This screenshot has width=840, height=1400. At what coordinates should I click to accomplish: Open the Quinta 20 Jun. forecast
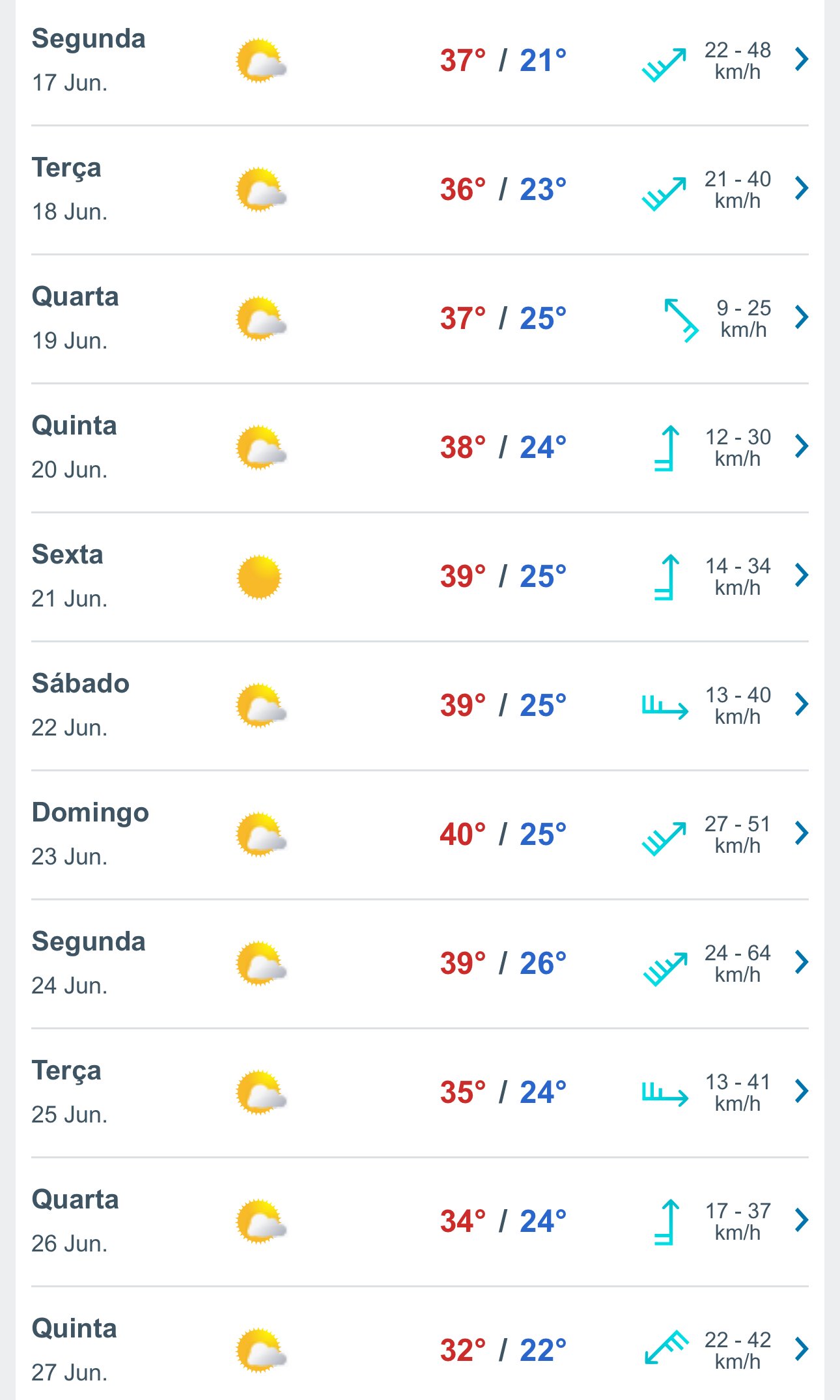pyautogui.click(x=420, y=448)
